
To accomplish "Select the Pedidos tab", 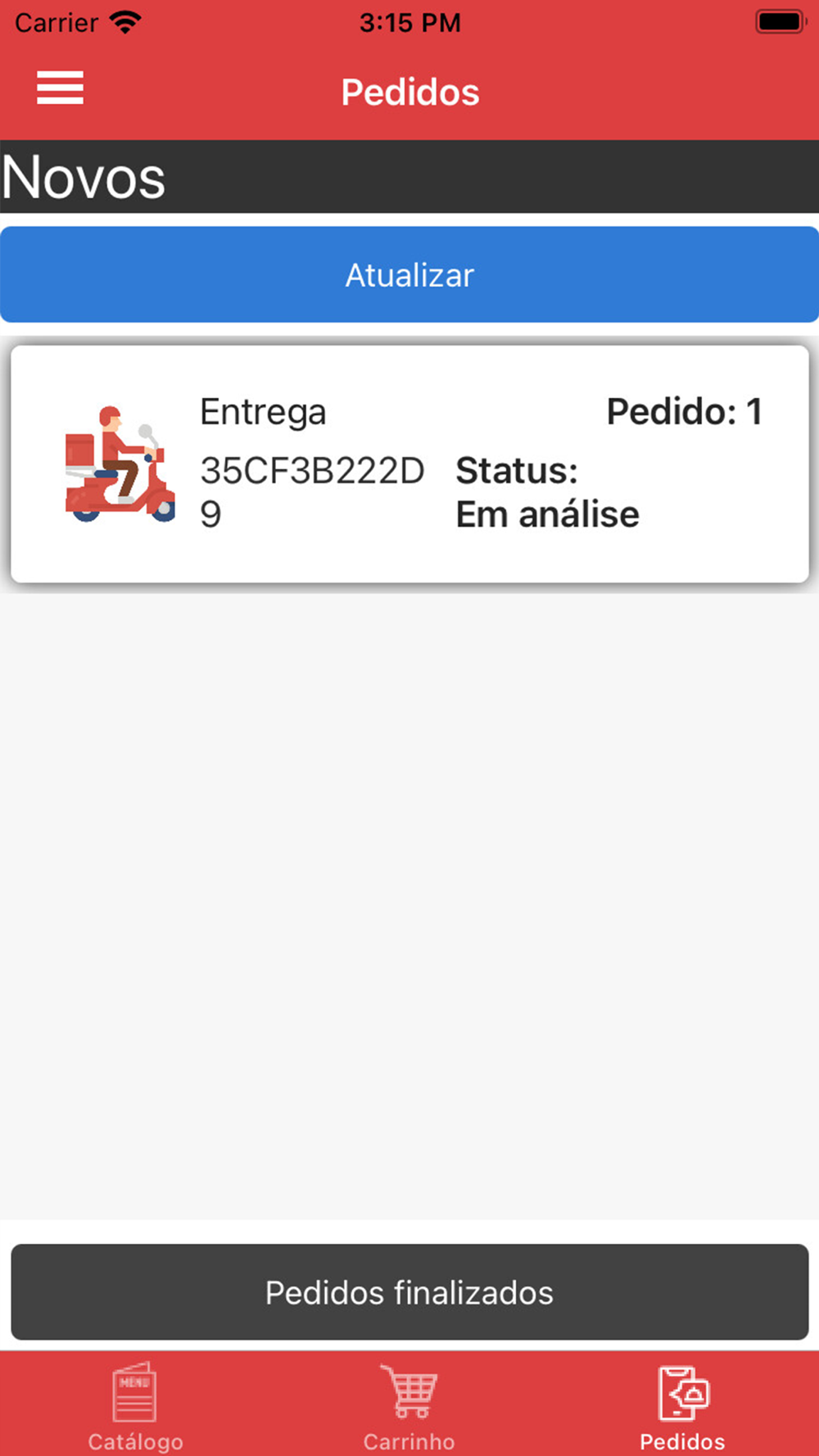I will (x=682, y=1406).
